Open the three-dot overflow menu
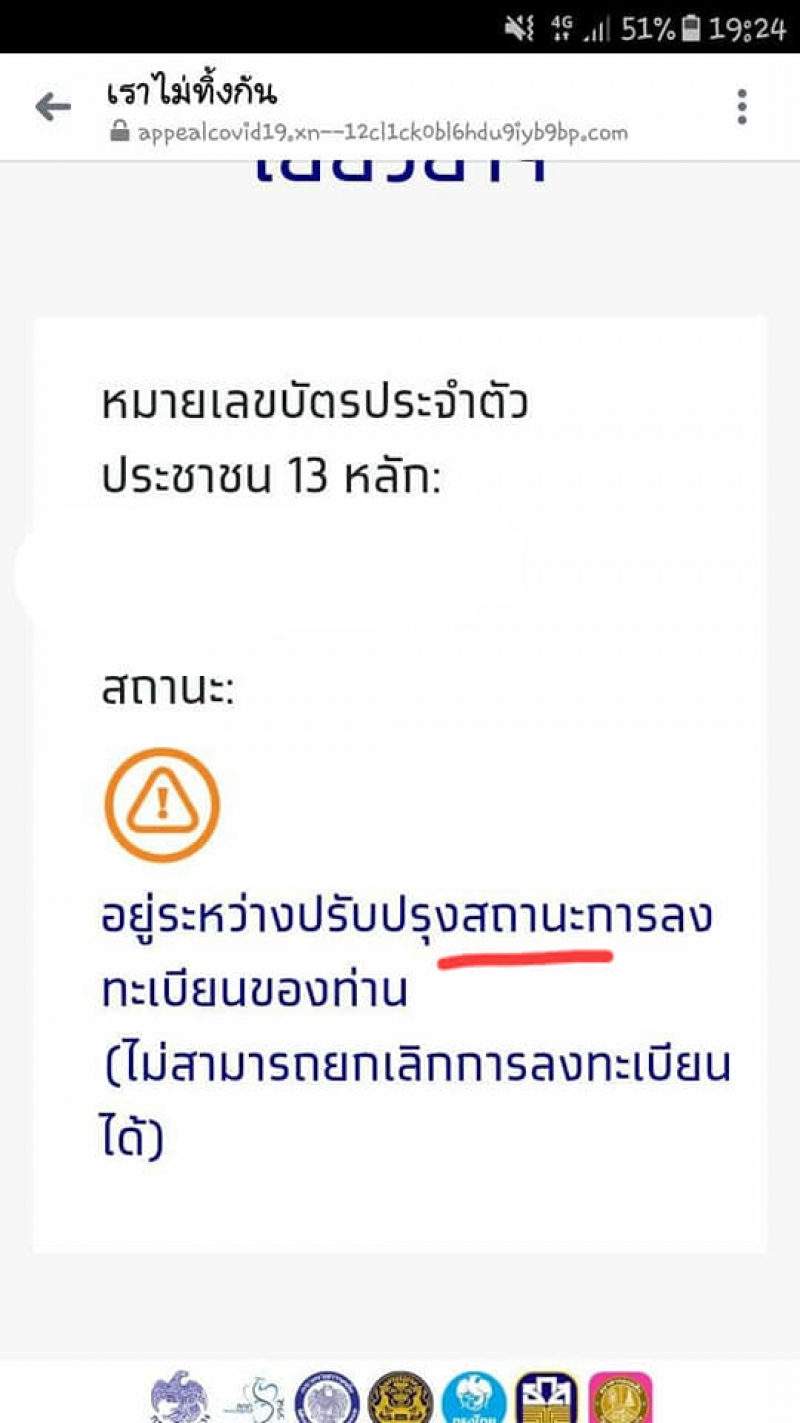800x1423 pixels. 741,107
